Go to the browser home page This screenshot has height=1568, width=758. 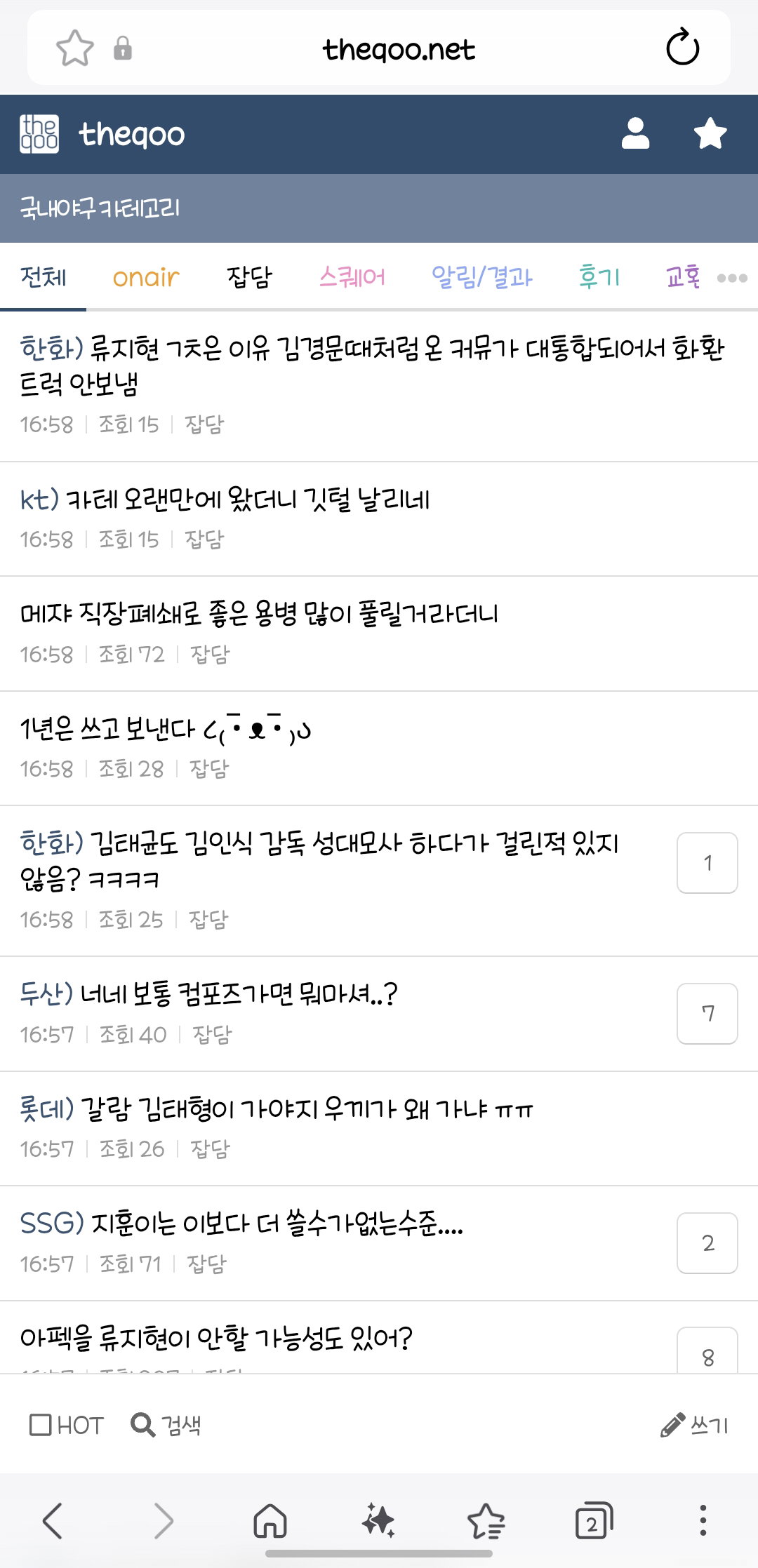click(x=271, y=1521)
